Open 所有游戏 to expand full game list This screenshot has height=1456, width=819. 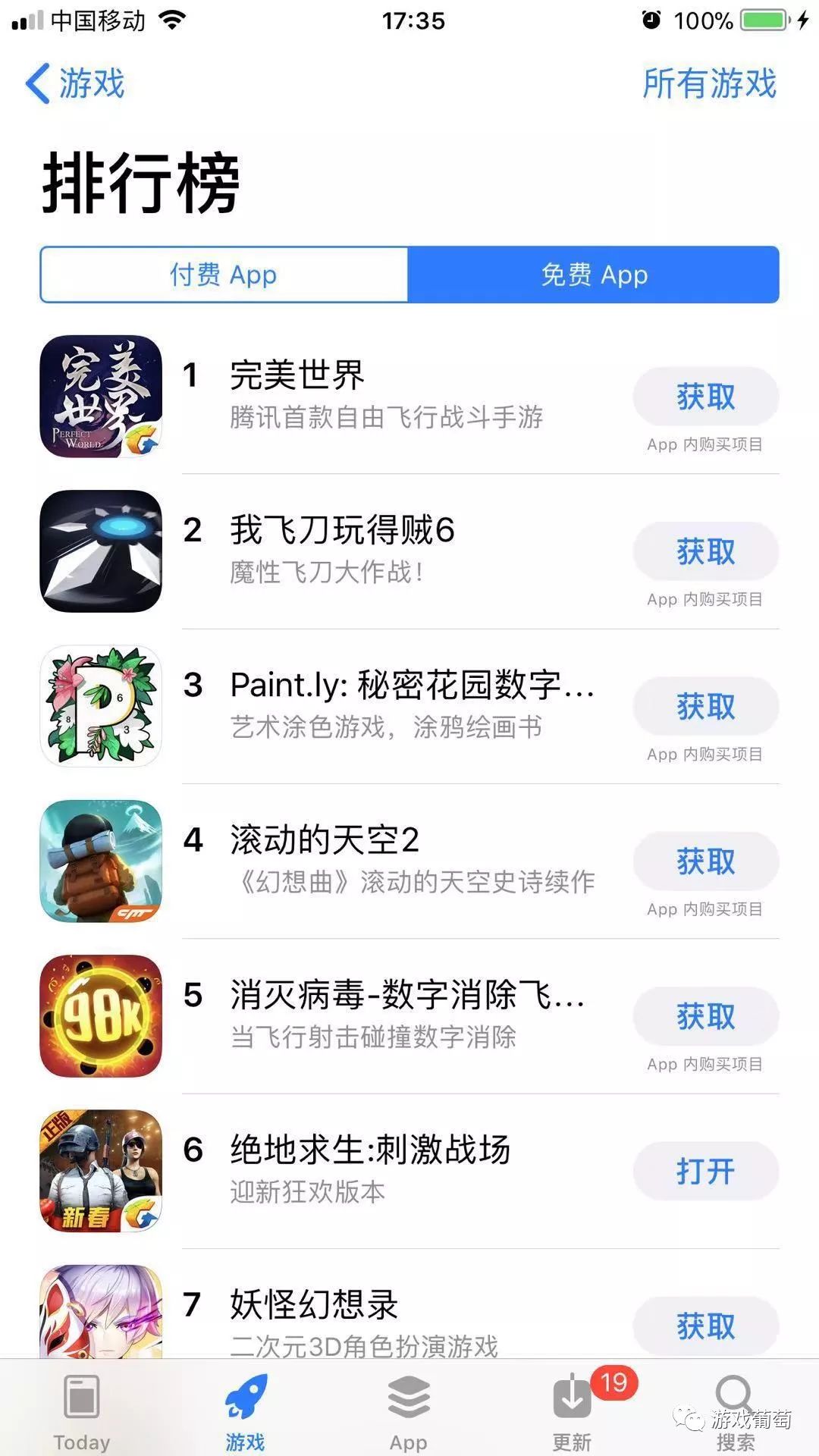711,83
